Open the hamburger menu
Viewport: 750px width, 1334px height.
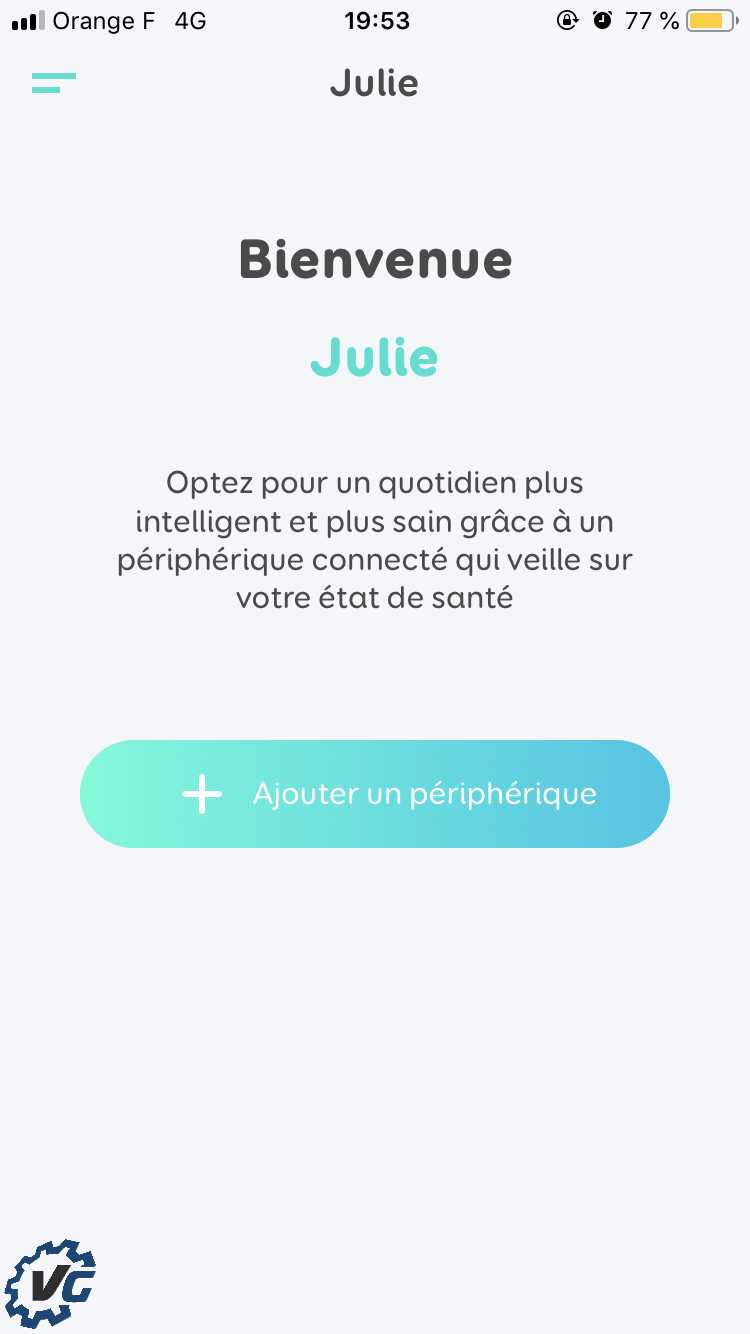[54, 83]
